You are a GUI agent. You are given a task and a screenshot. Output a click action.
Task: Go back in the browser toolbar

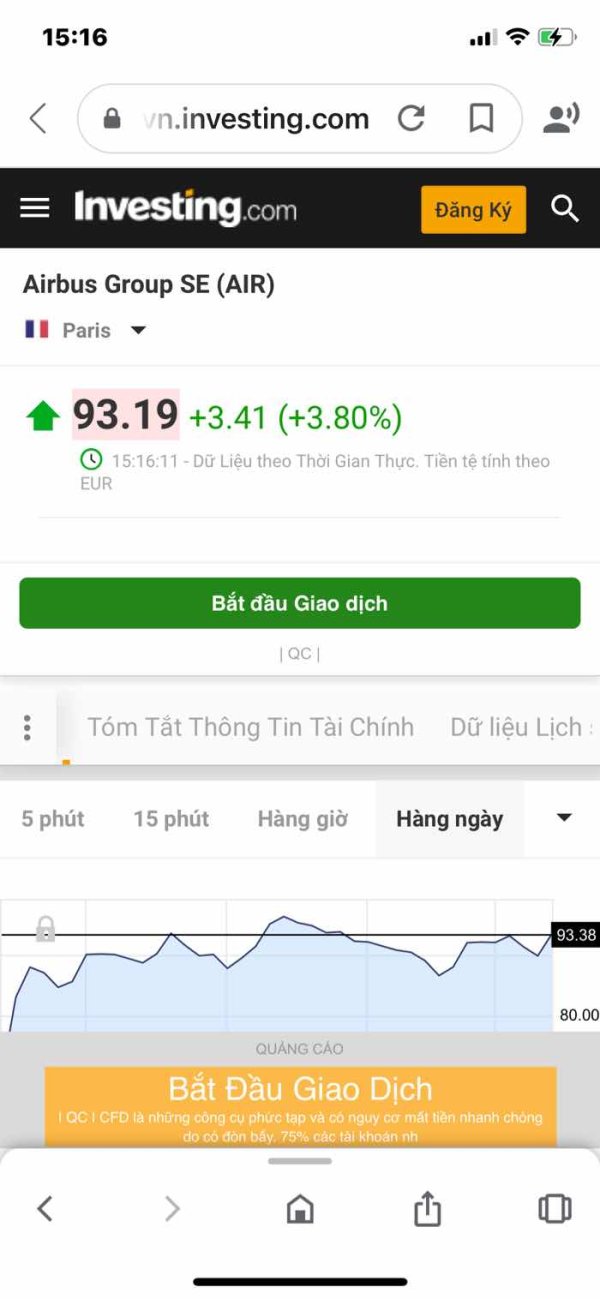click(45, 1209)
